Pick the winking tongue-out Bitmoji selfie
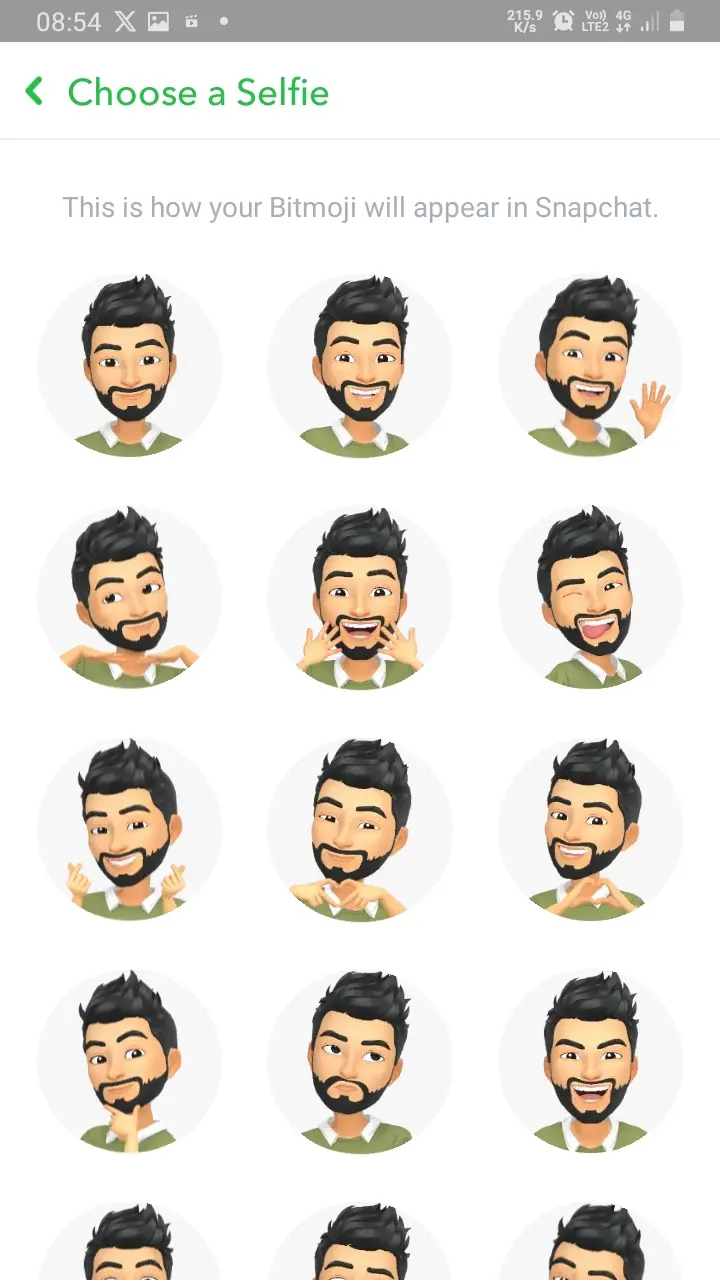720x1280 pixels. tap(590, 597)
